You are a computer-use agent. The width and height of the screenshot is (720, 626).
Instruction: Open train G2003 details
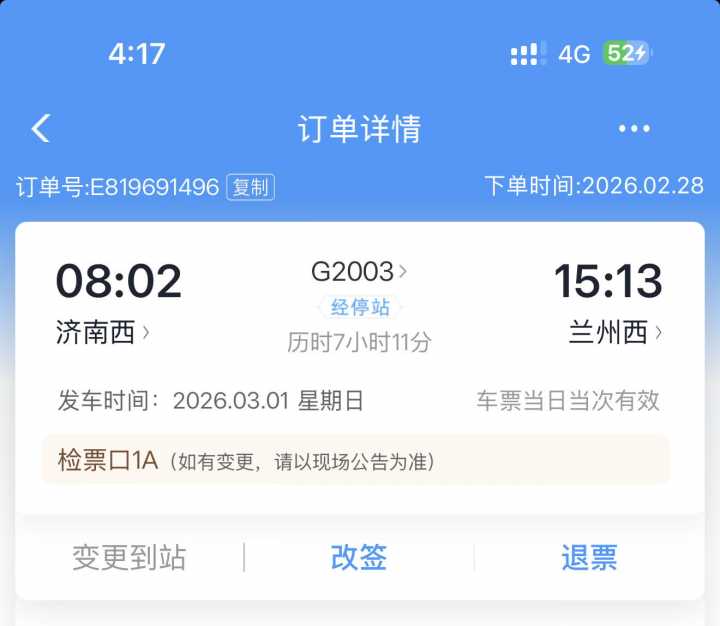pyautogui.click(x=359, y=271)
